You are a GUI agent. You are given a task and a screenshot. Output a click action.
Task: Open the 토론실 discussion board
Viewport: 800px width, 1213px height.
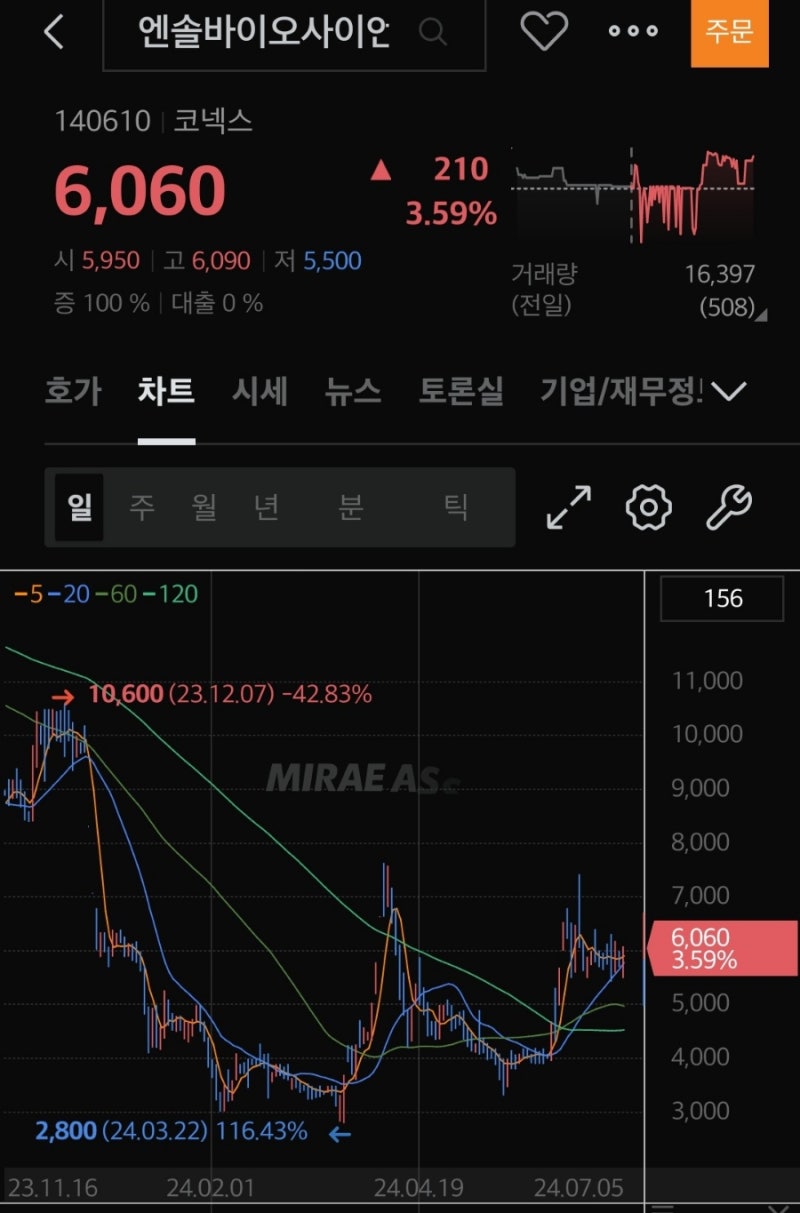459,392
